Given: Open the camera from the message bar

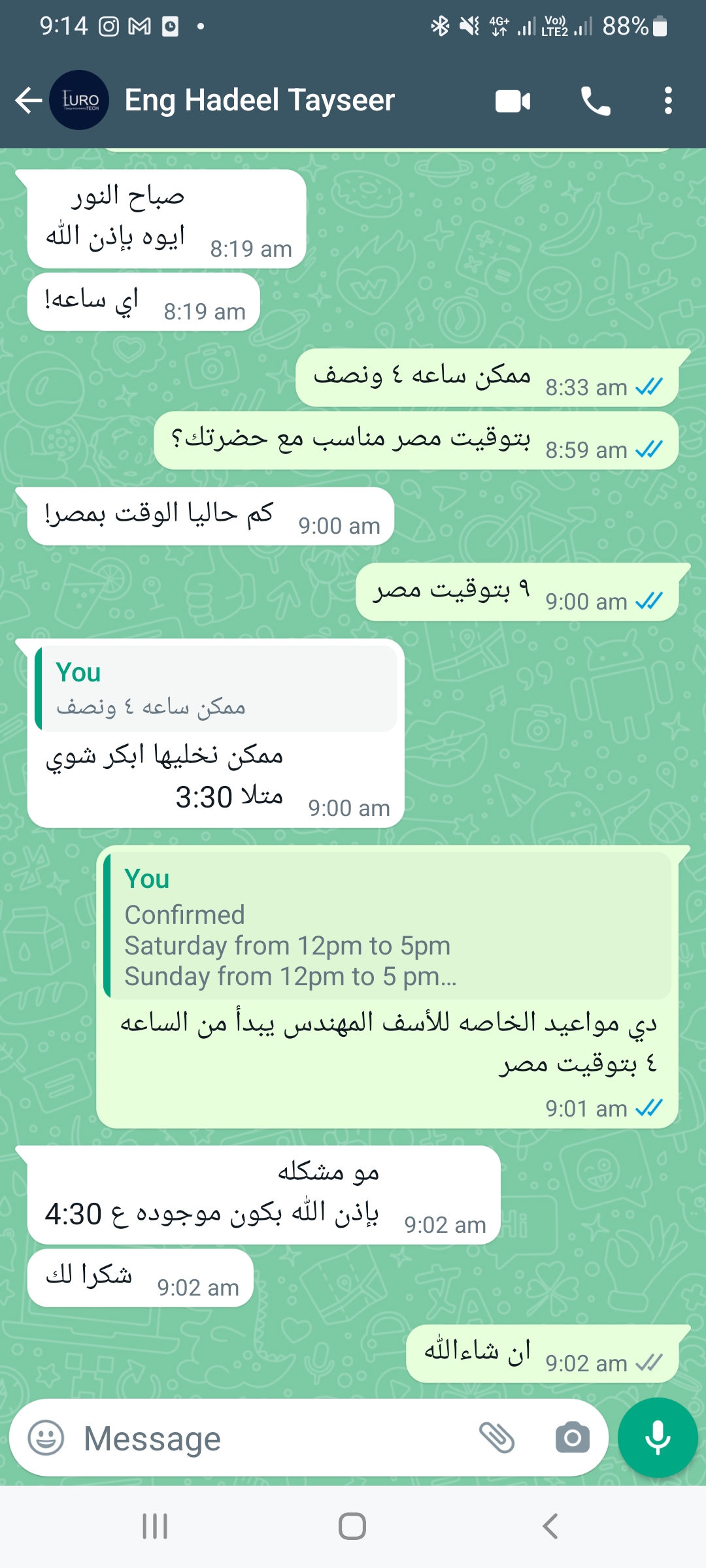Looking at the screenshot, I should [x=573, y=1437].
